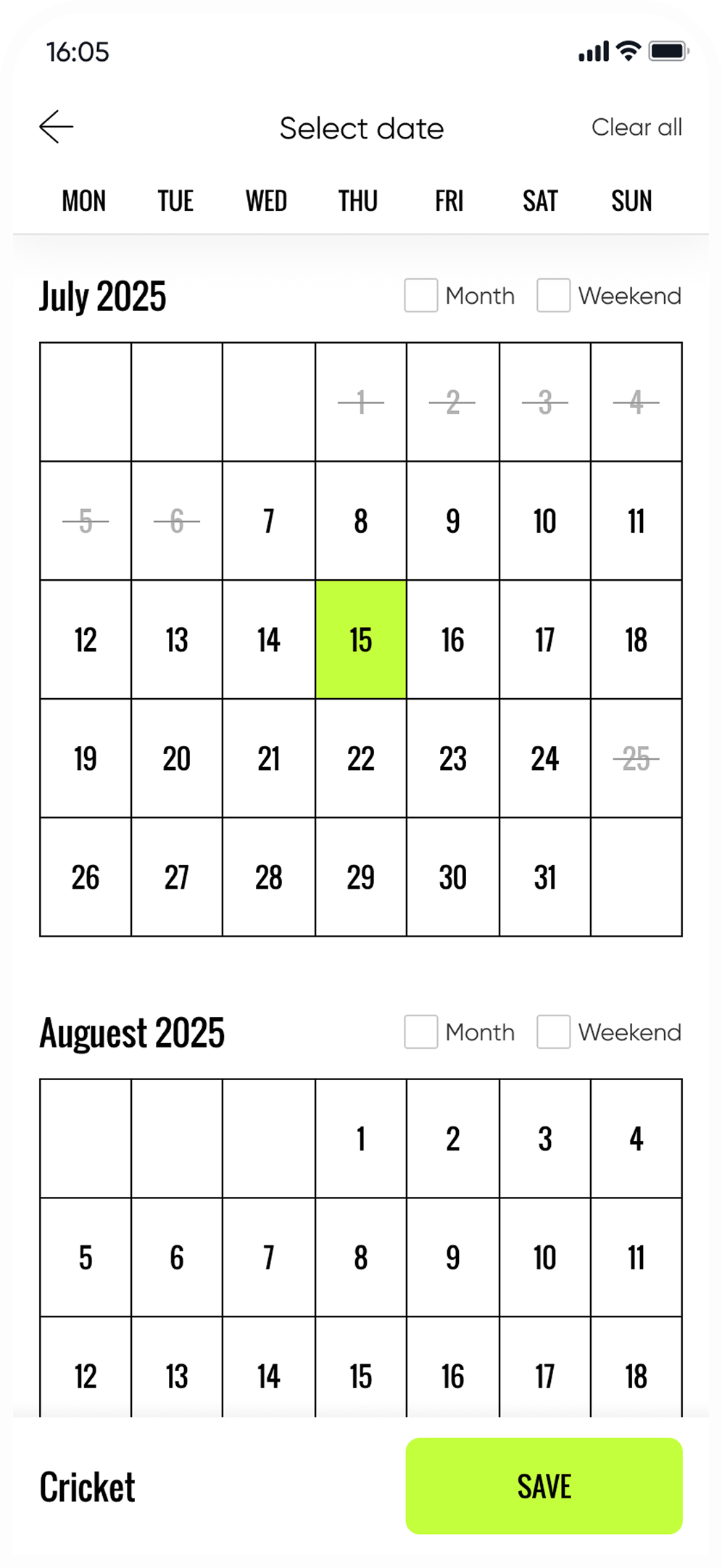Screen dimensions: 722x1568
Task: Select July 19 on the calendar
Action: click(86, 758)
